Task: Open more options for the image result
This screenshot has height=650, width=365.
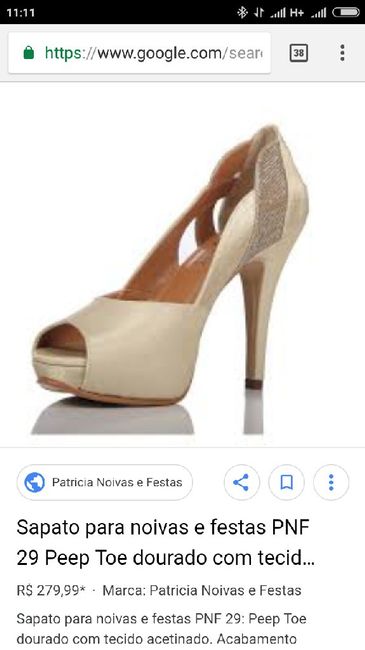Action: click(x=331, y=482)
